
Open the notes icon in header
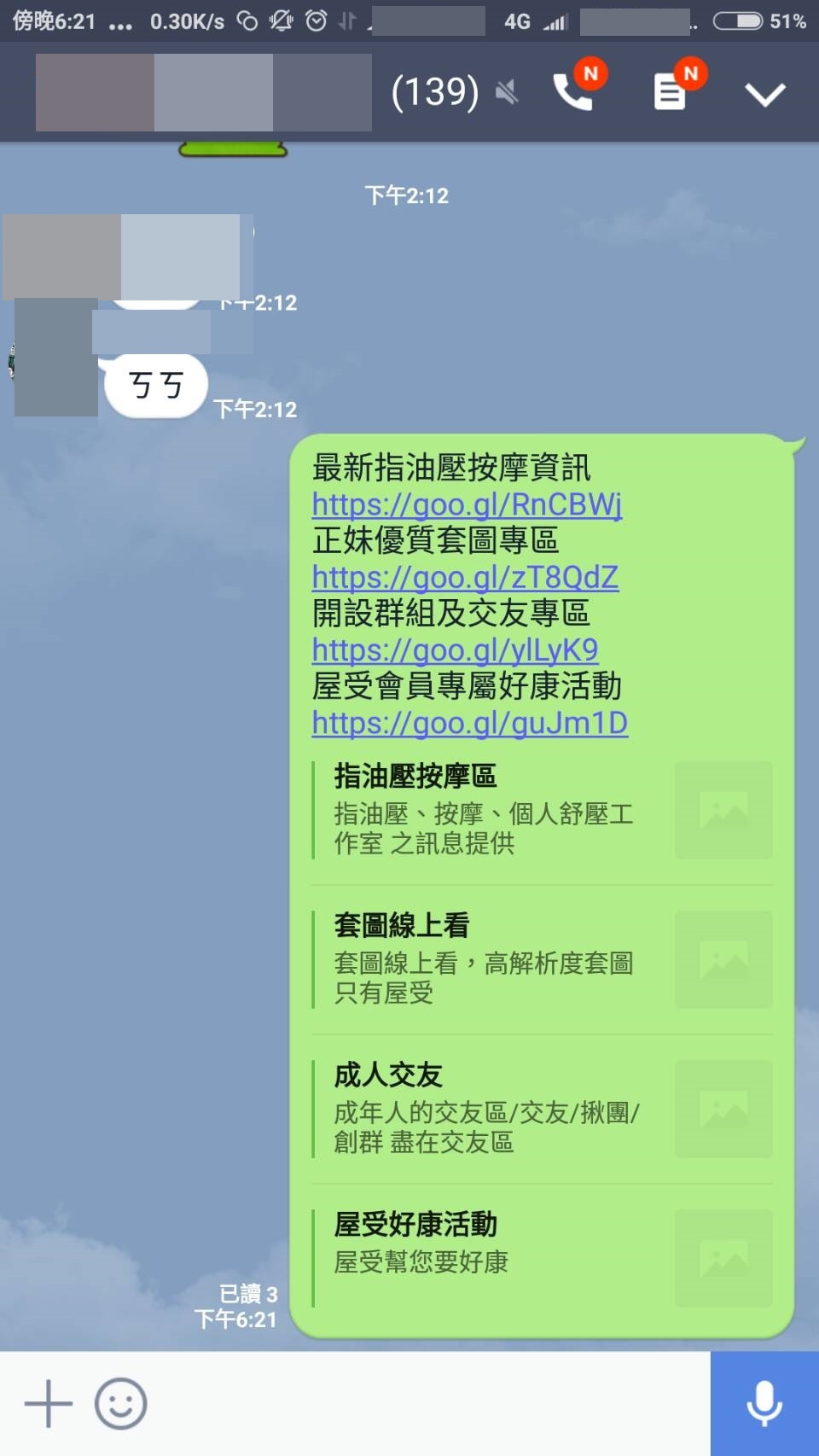[x=671, y=91]
